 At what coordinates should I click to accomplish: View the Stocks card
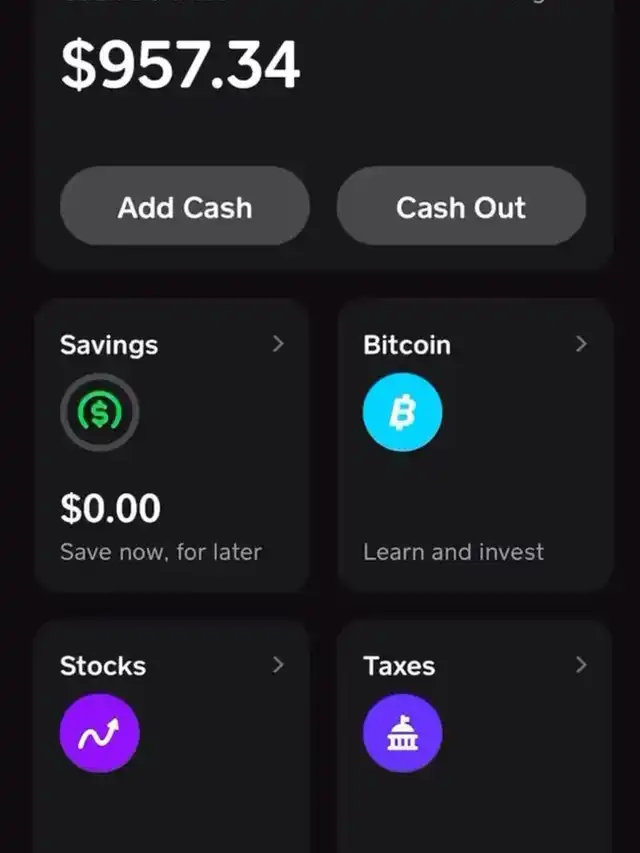171,735
